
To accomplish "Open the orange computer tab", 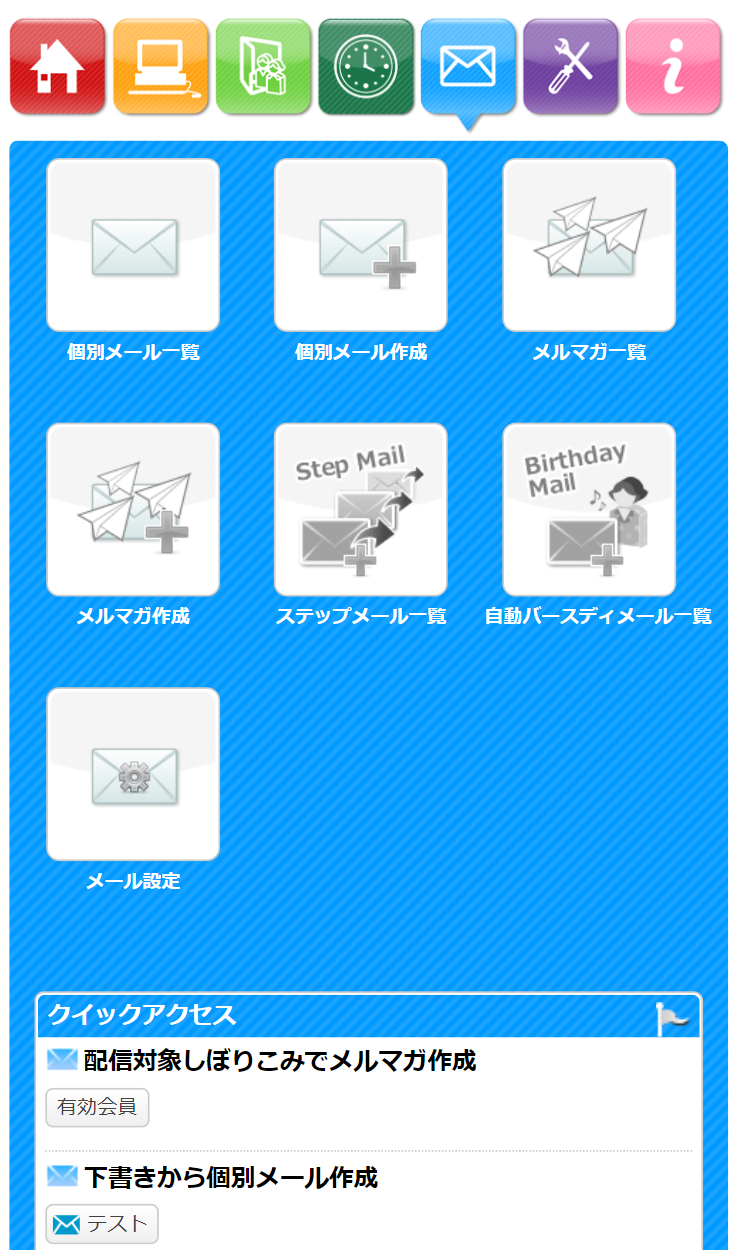I will [161, 67].
